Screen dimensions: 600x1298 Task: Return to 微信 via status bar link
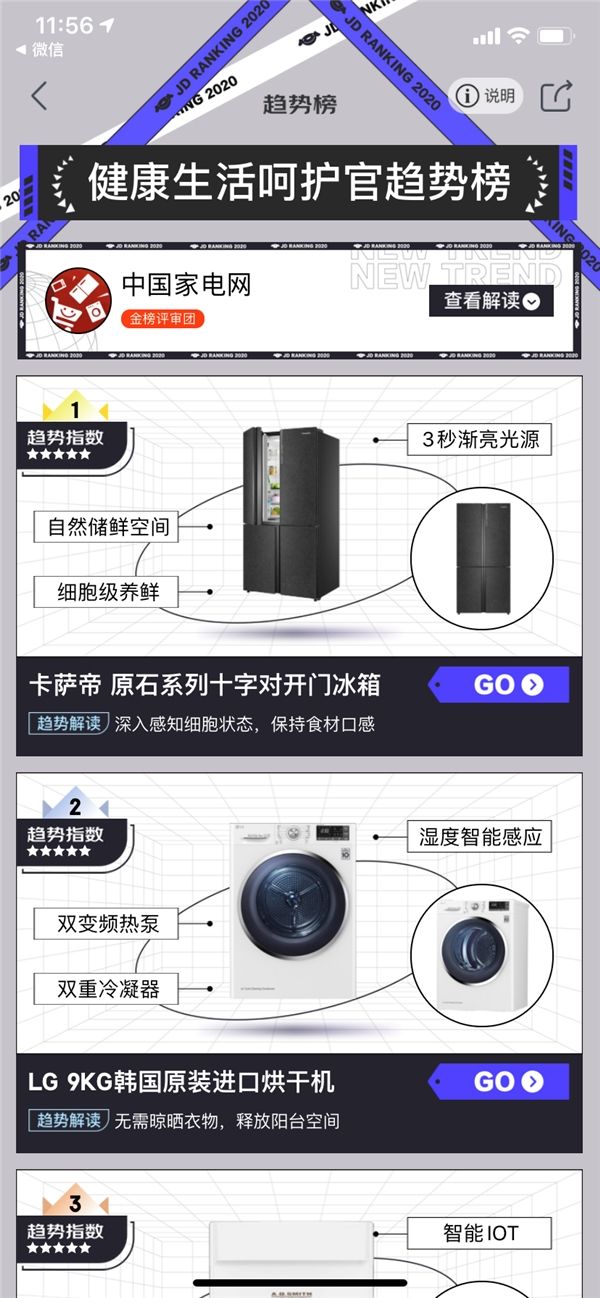coord(40,49)
